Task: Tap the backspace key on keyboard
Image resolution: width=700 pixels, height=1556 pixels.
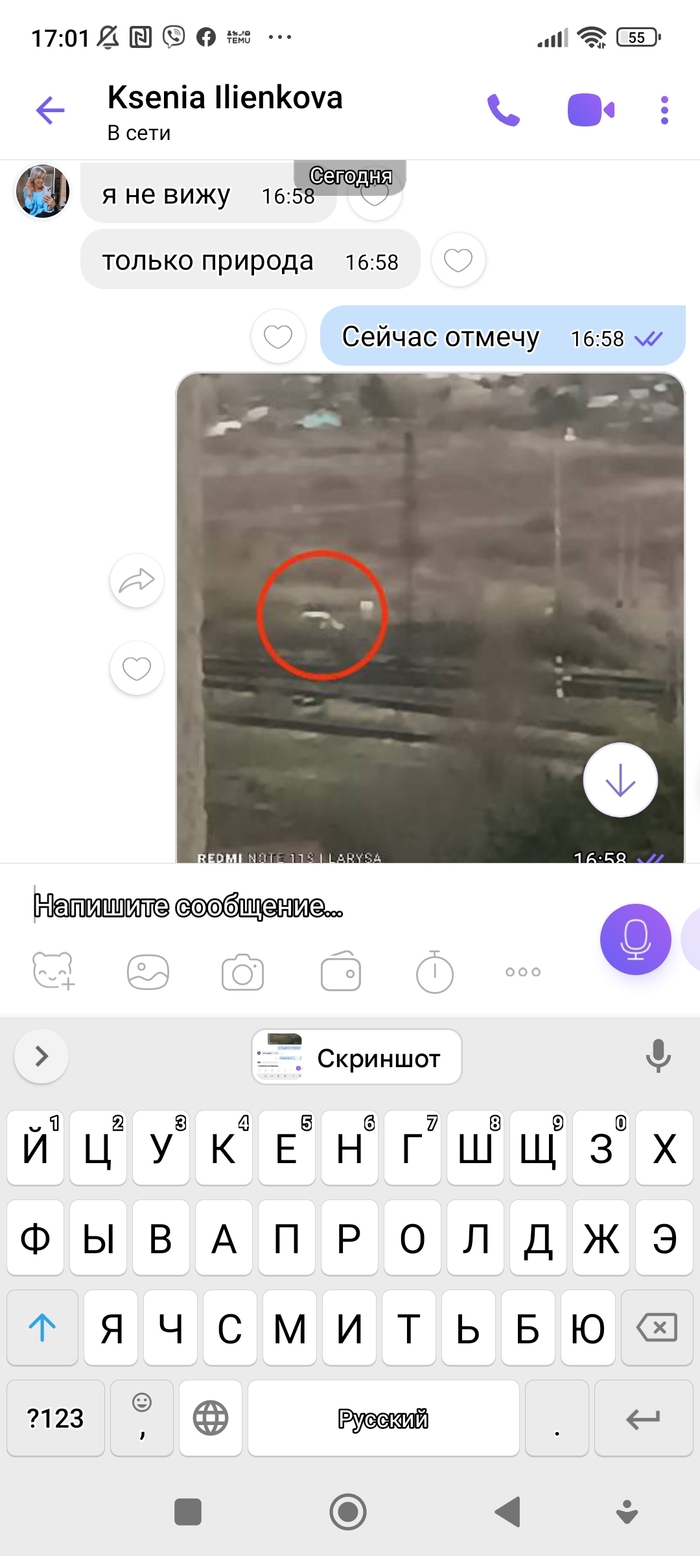Action: [657, 1328]
